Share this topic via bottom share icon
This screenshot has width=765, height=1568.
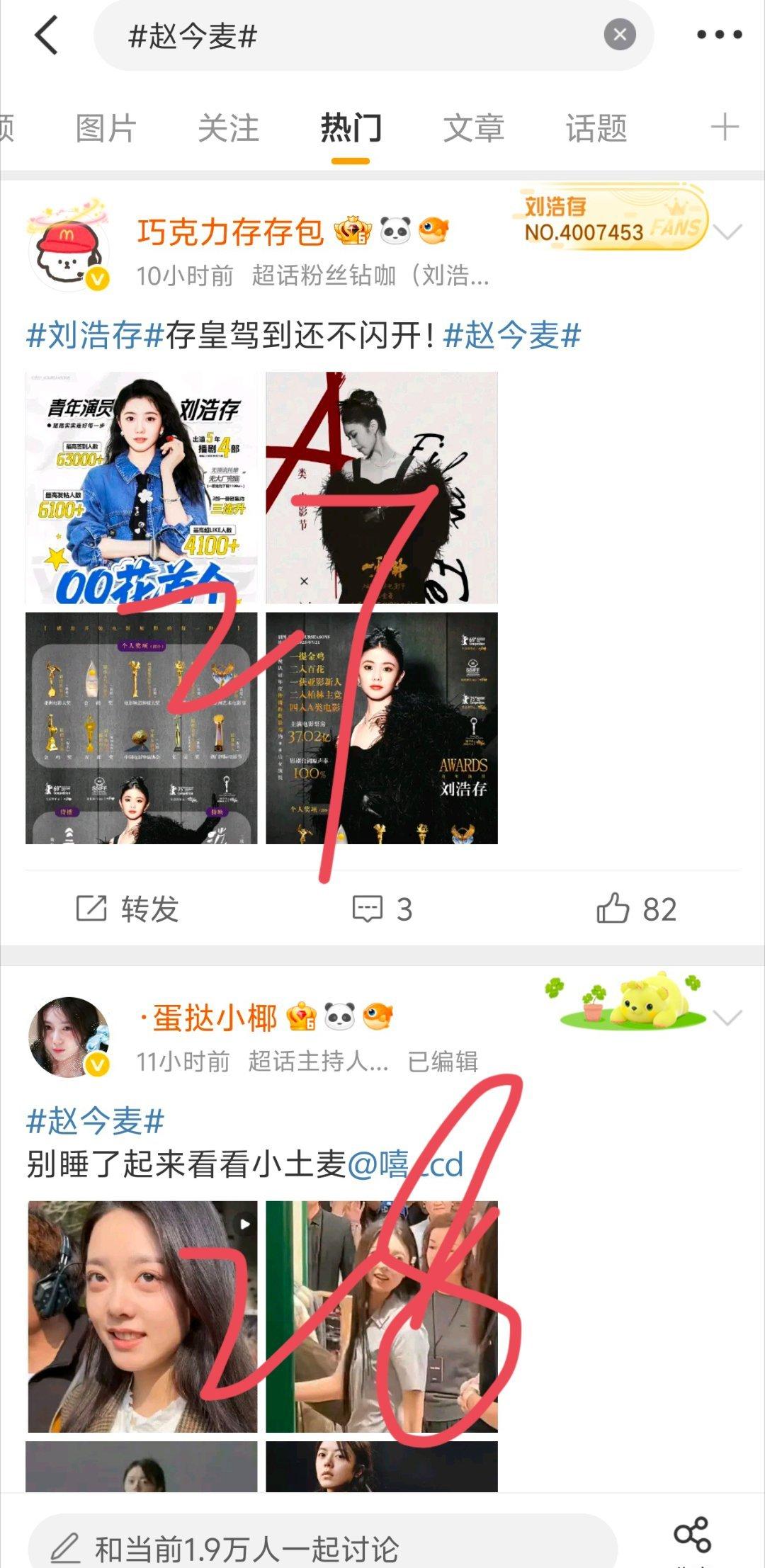692,1535
